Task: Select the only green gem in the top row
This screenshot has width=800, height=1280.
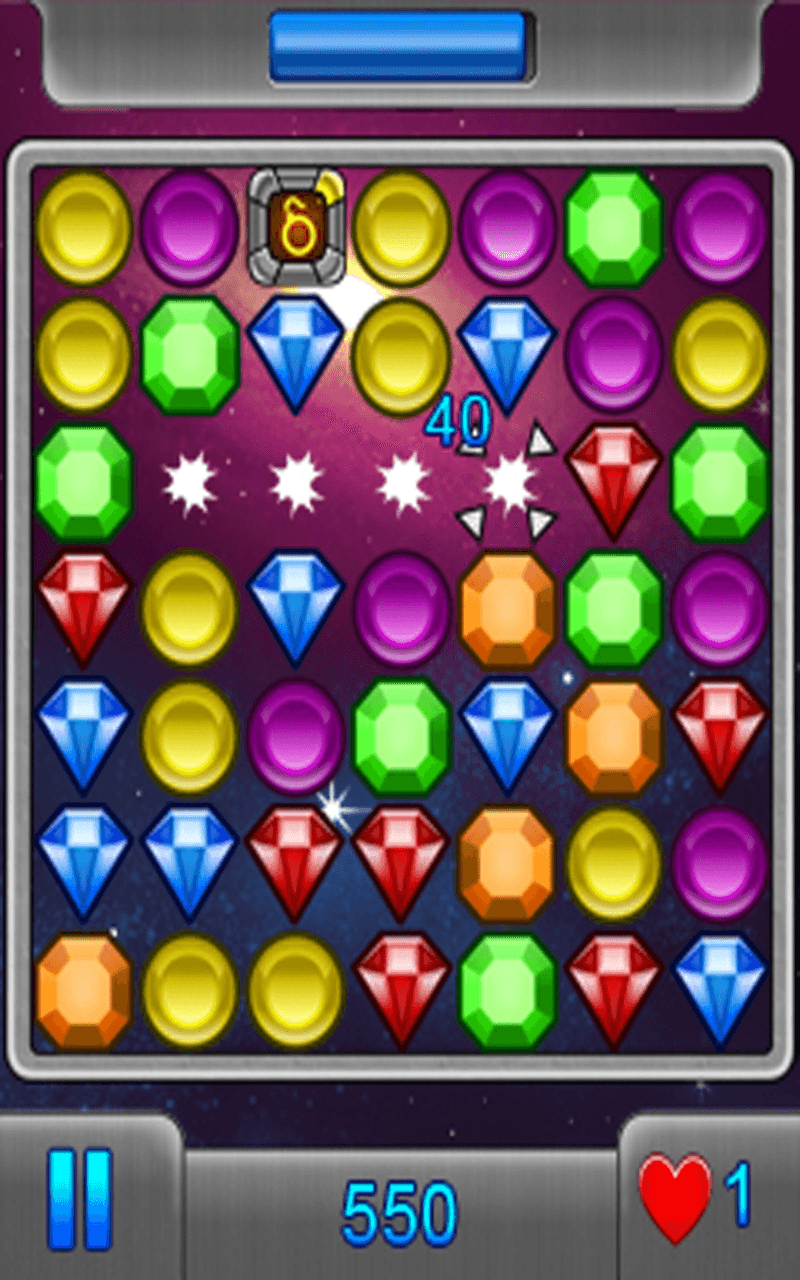Action: [613, 229]
